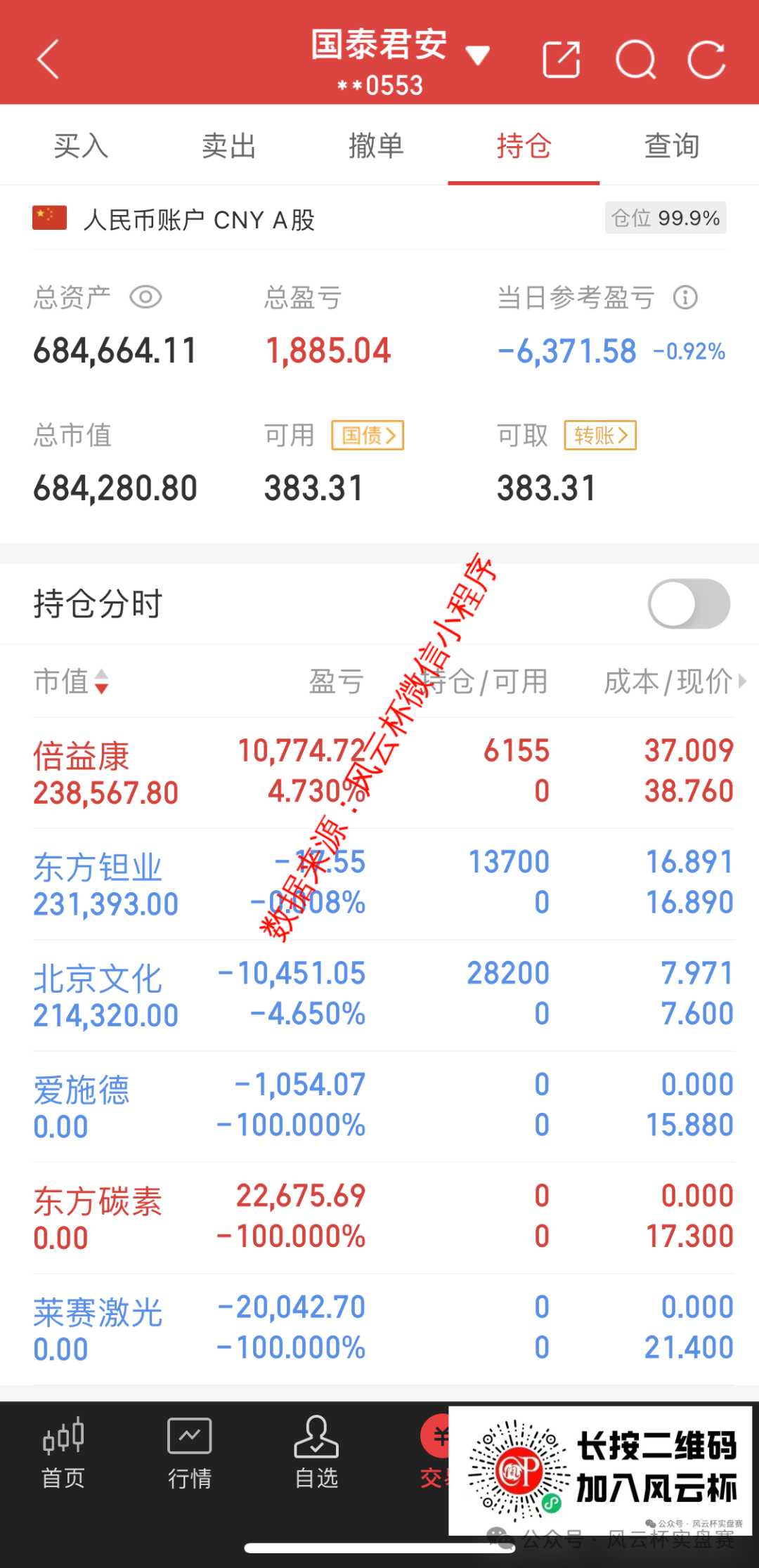Go back using the top-left arrow

(48, 59)
